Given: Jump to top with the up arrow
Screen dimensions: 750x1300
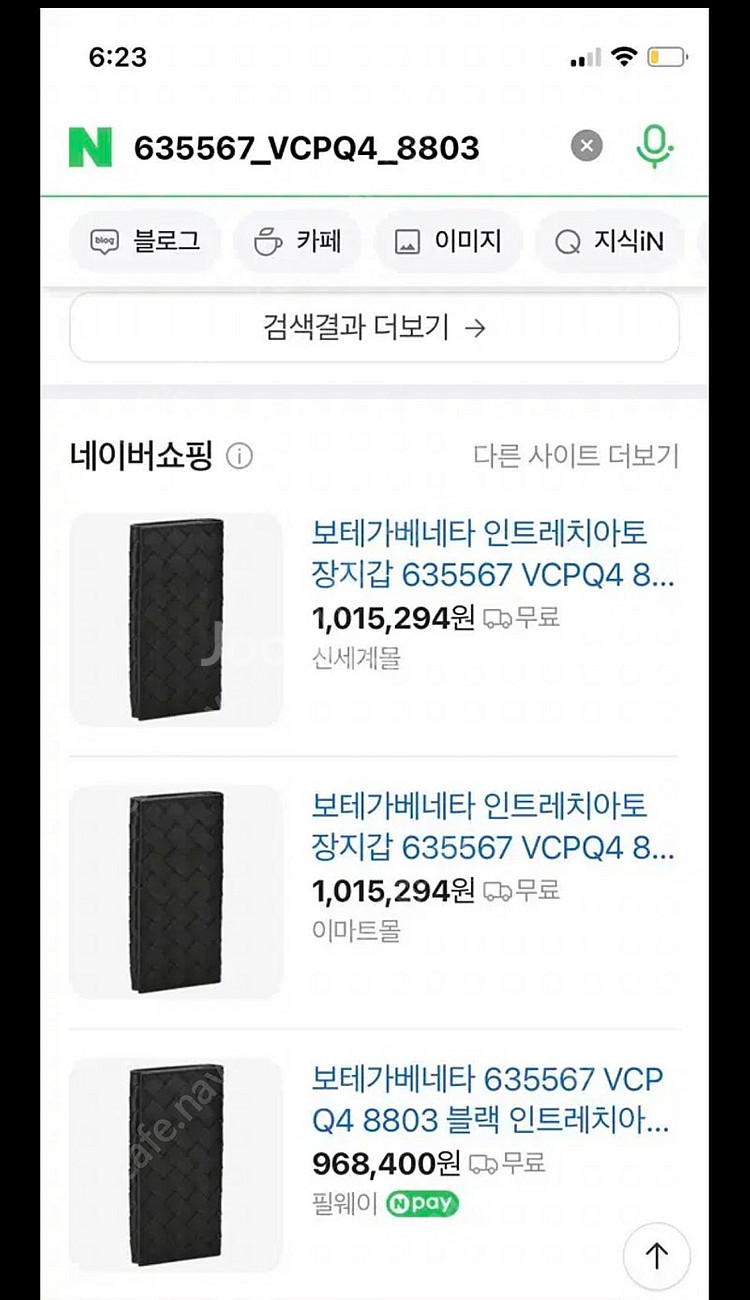Looking at the screenshot, I should pos(657,1256).
